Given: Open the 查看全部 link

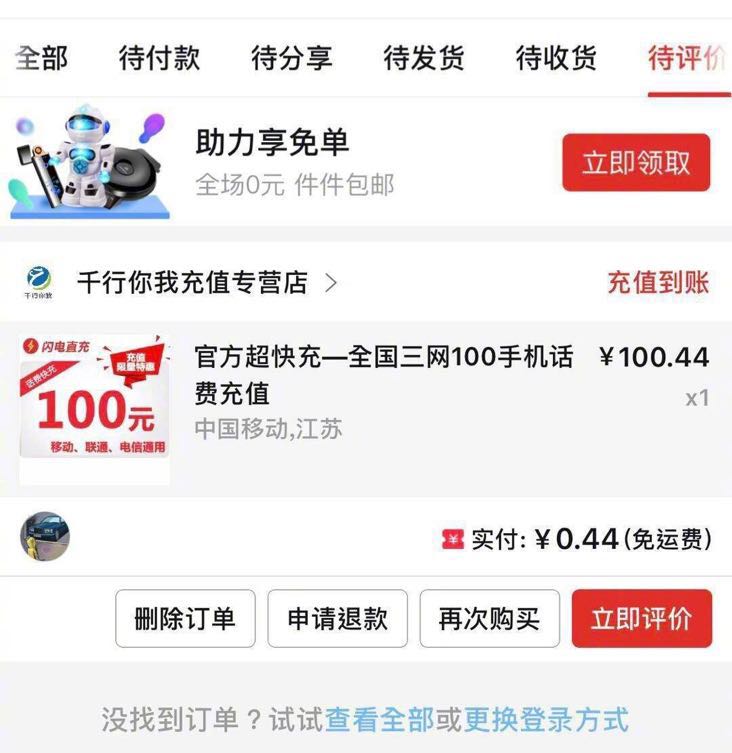Looking at the screenshot, I should tap(379, 718).
